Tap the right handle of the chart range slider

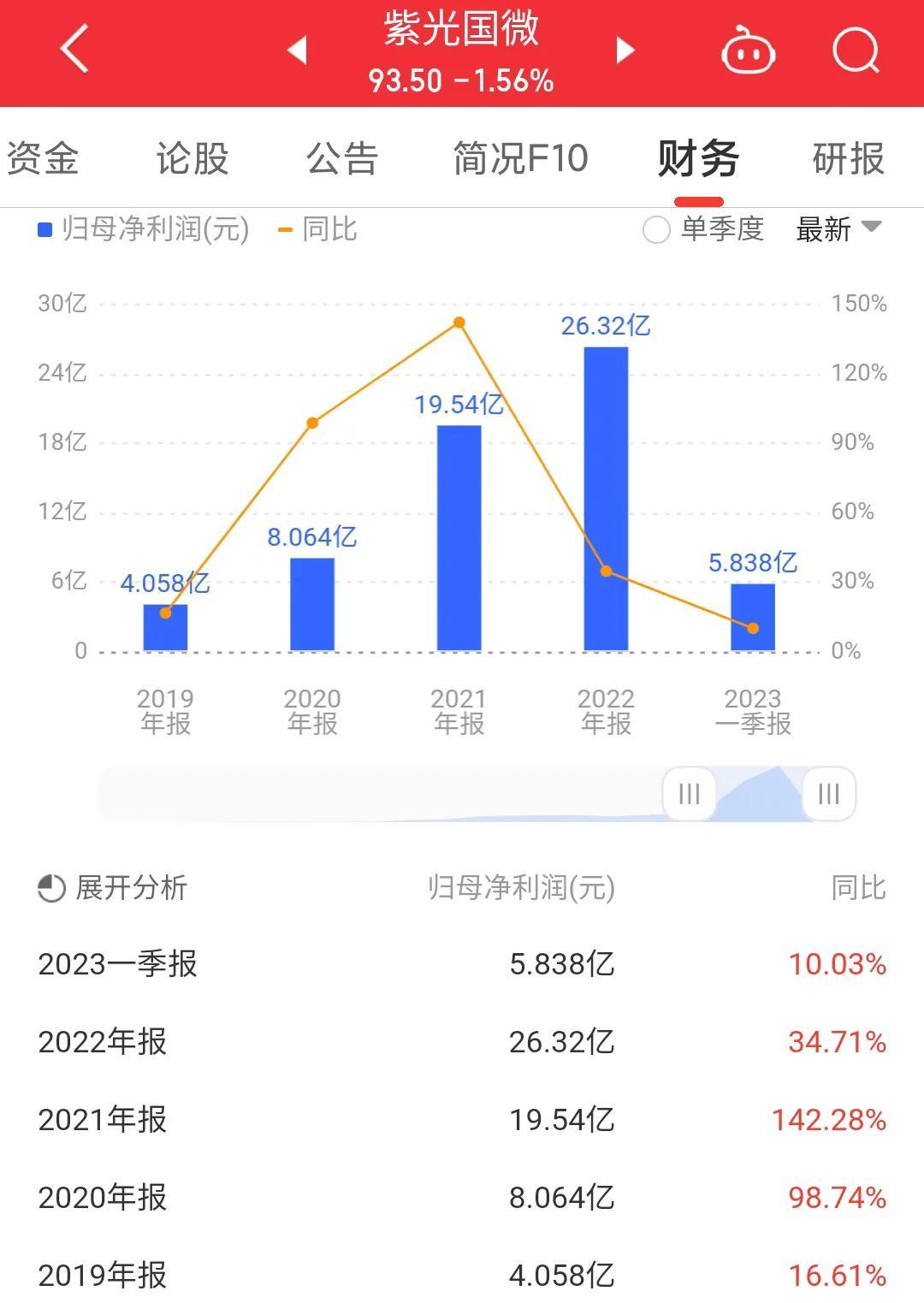pos(828,794)
